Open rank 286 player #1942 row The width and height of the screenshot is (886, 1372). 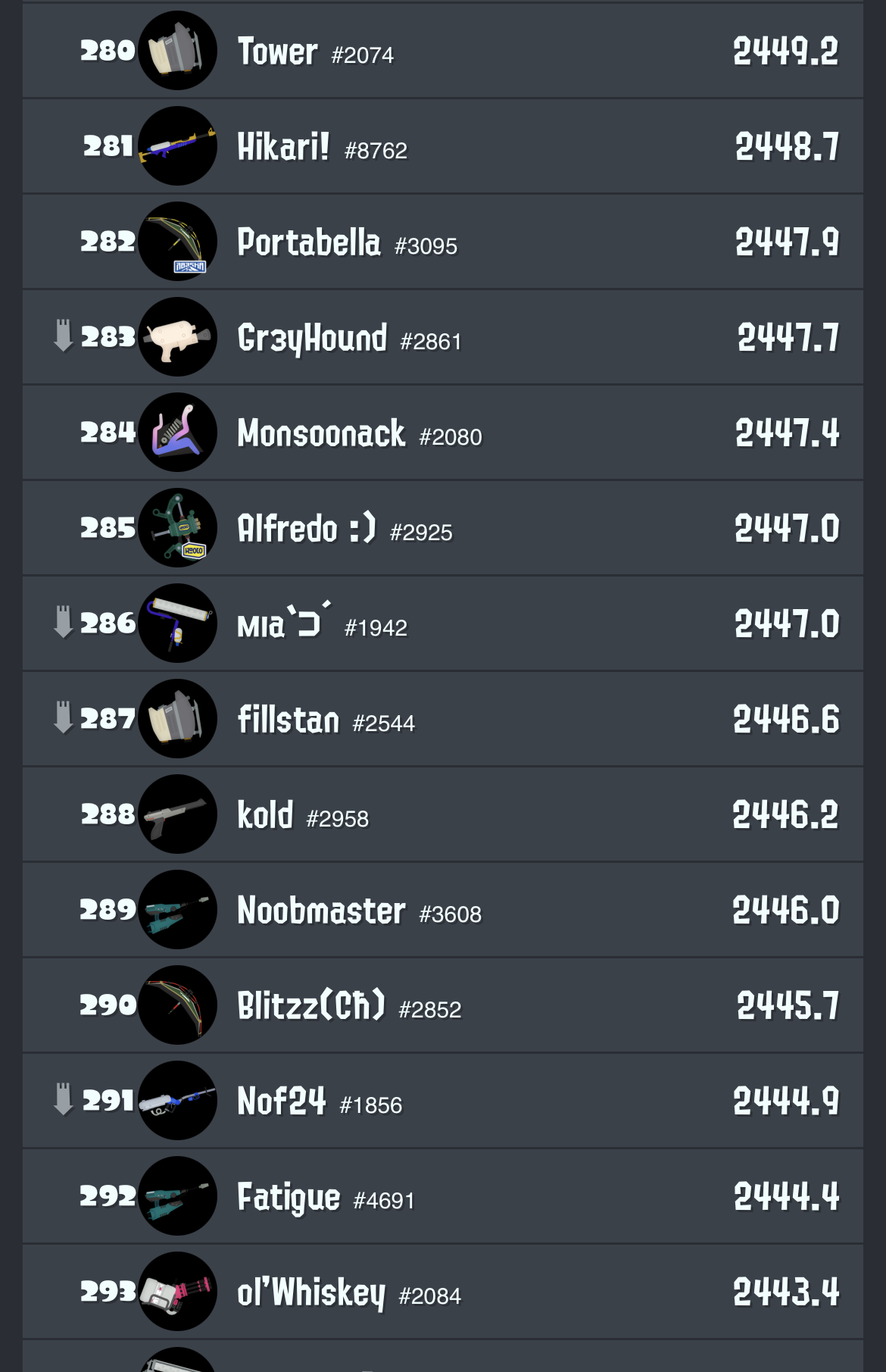tap(443, 623)
